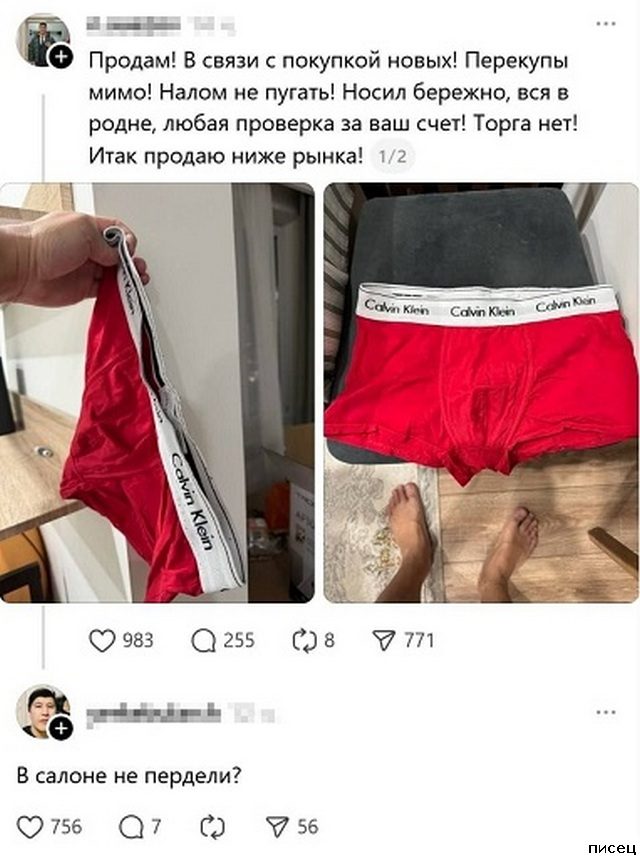640x858 pixels.
Task: Repost the post with 8 reposts
Action: click(304, 640)
